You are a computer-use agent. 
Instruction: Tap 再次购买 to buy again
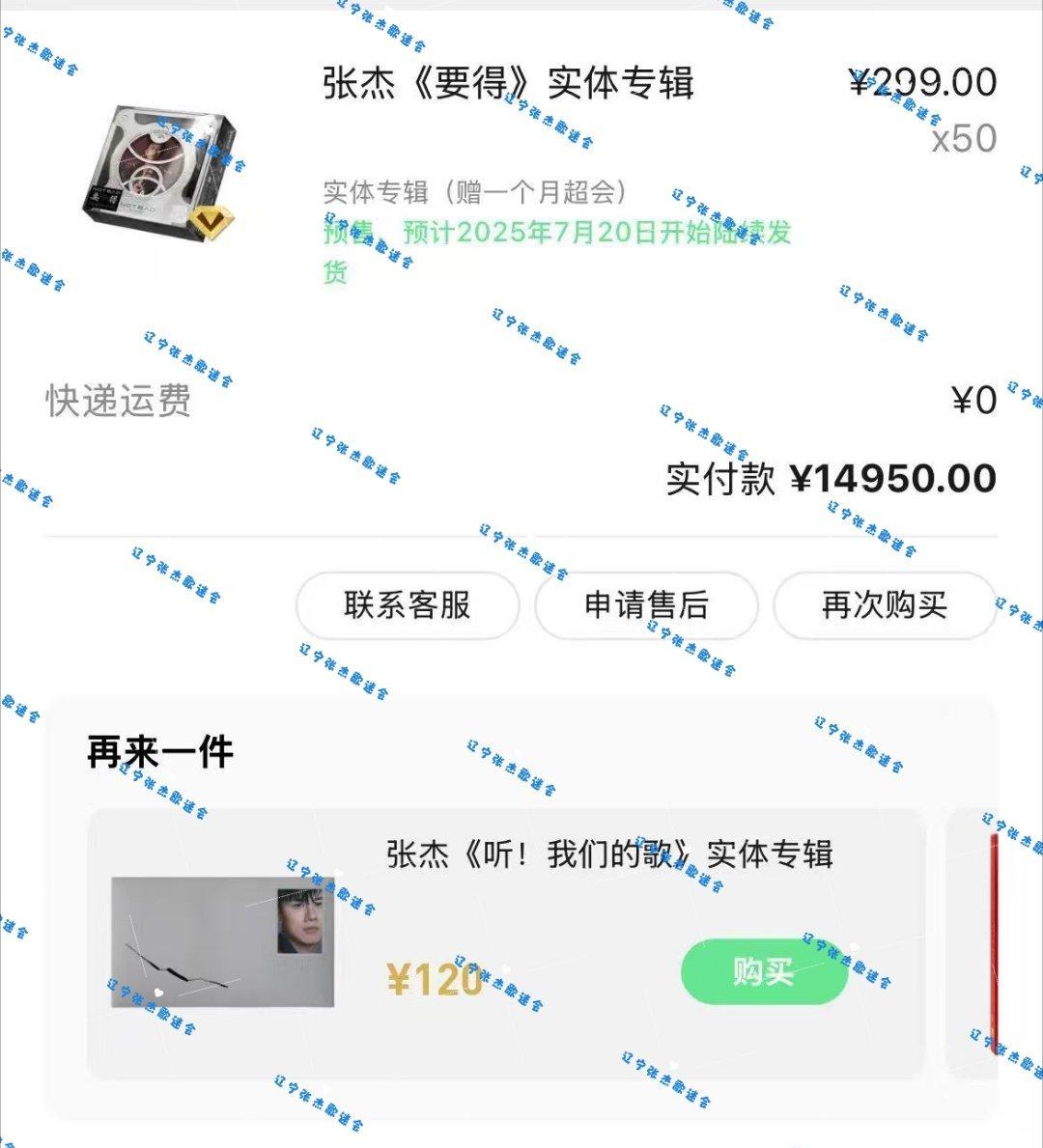[884, 606]
